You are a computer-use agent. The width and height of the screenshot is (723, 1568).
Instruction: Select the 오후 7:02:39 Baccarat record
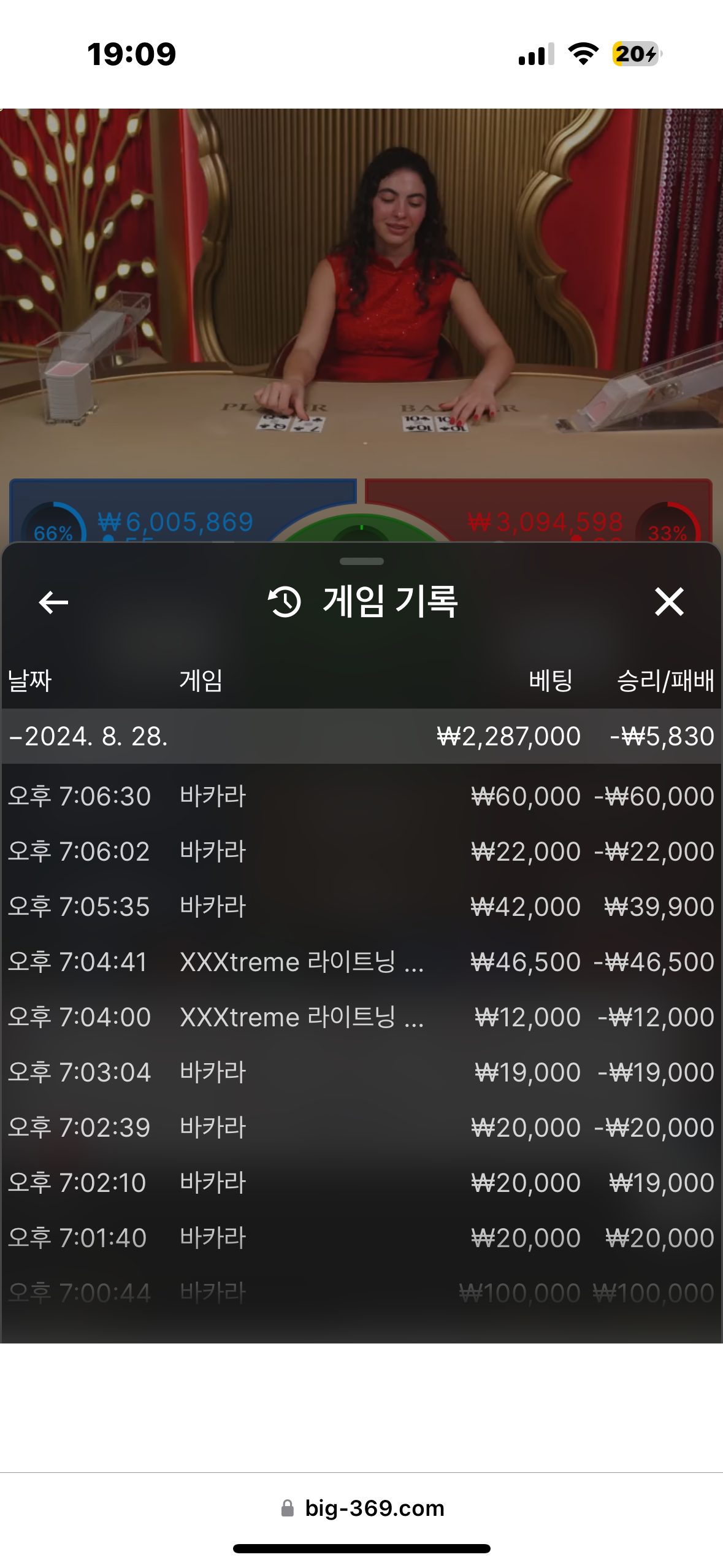click(x=361, y=1128)
